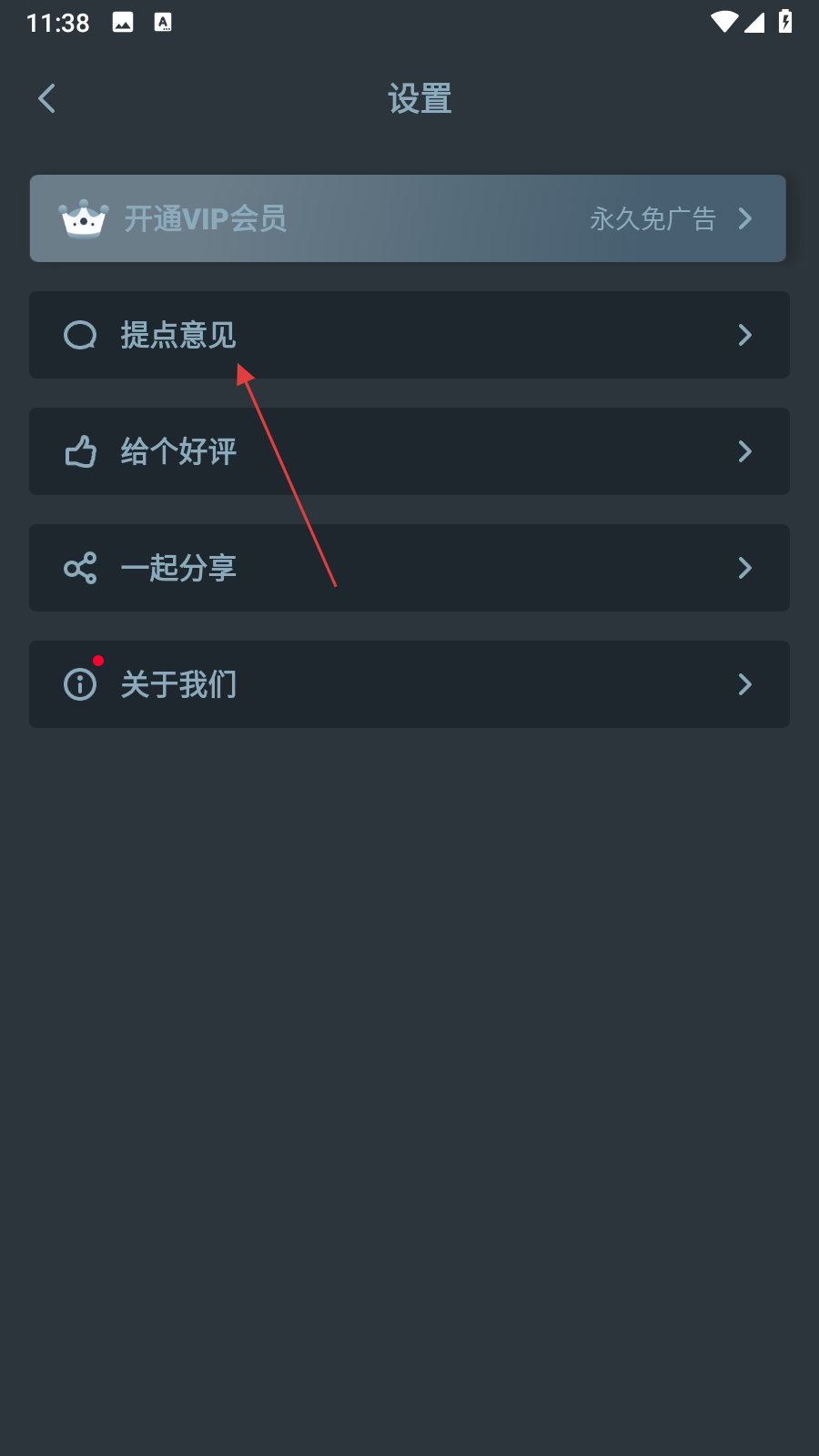
Task: Select the 给个好评 rating row
Action: point(409,451)
